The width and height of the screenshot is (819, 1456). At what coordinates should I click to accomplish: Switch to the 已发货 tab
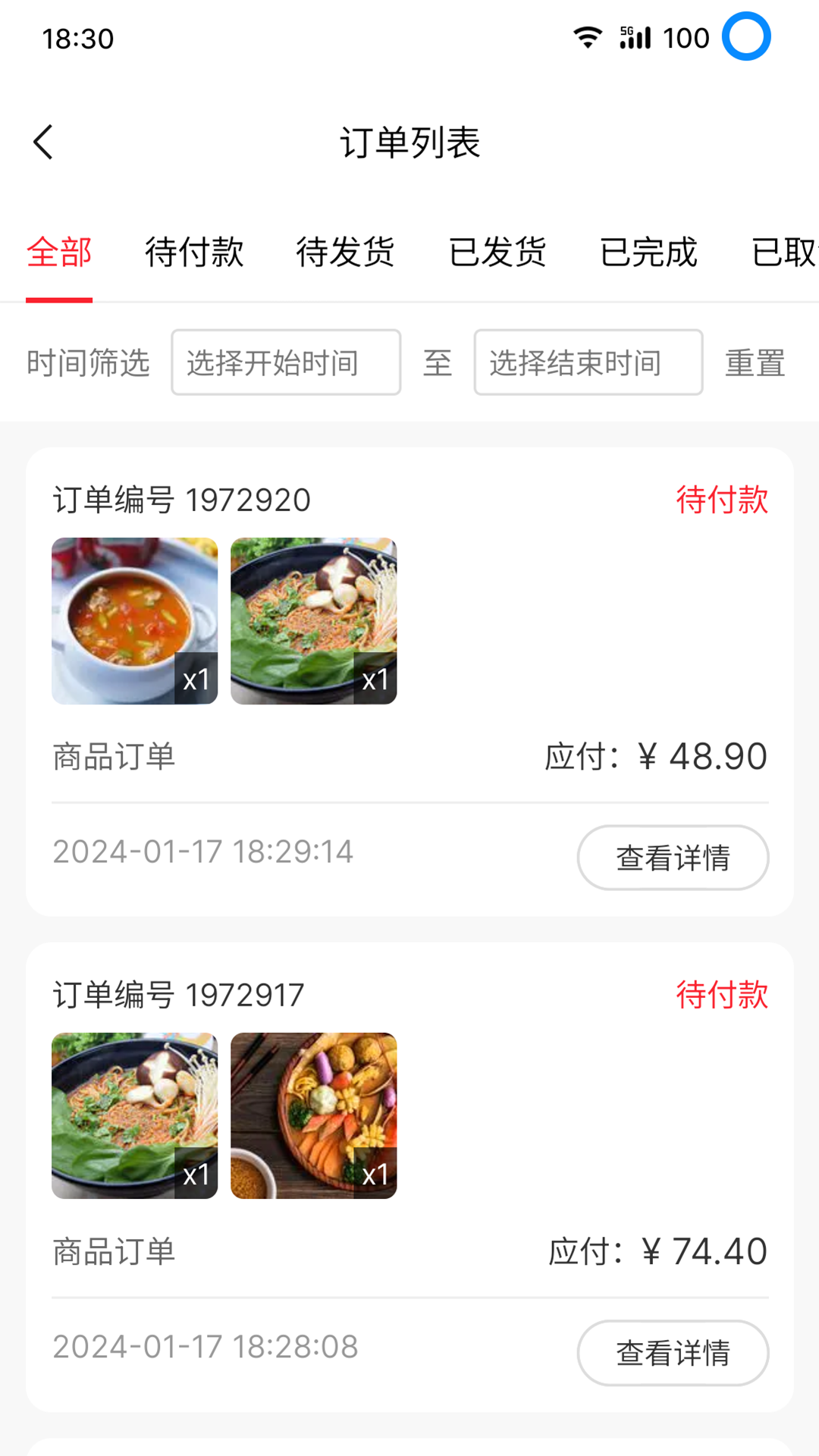point(497,253)
